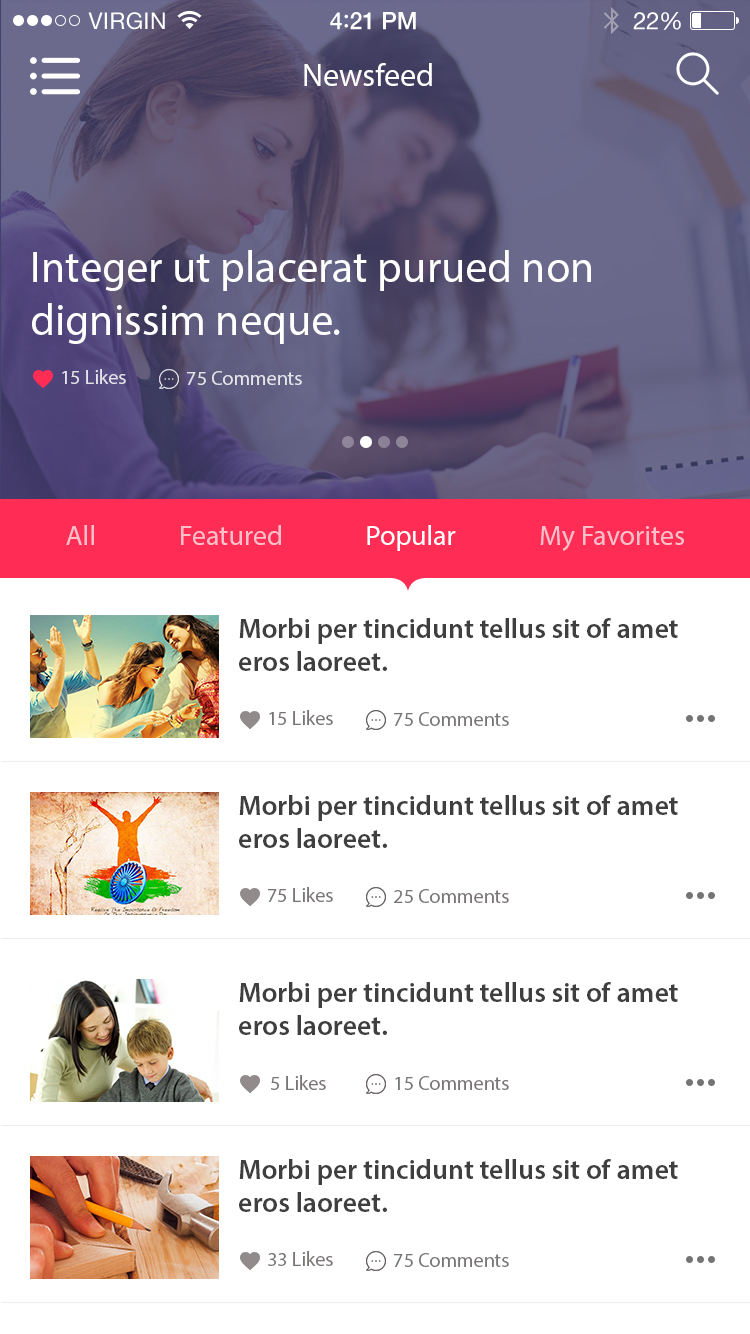This screenshot has width=750, height=1334.
Task: Open more options for the 33 Likes article
Action: click(x=700, y=1260)
